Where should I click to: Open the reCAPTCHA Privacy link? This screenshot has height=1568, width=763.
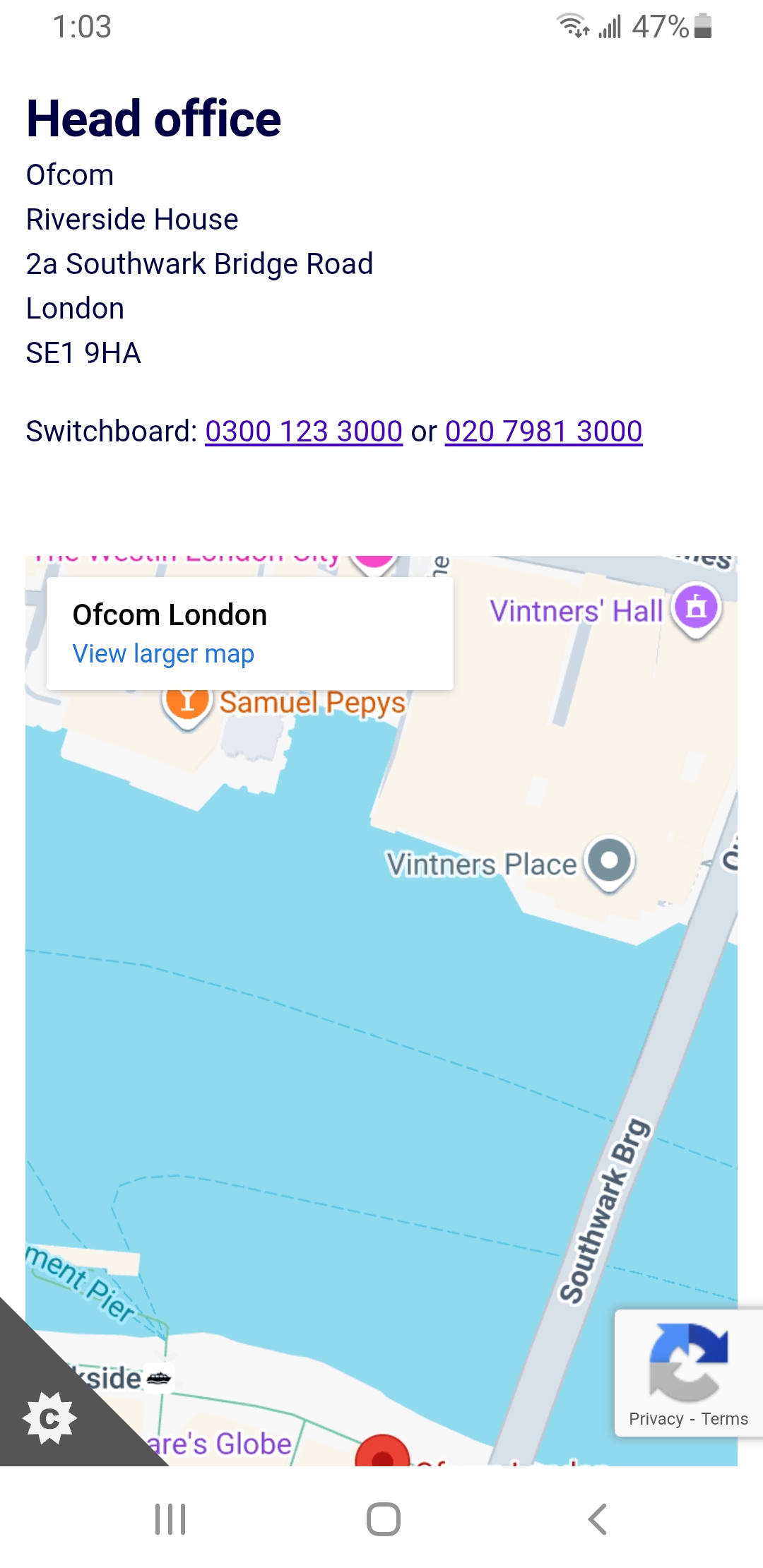pyautogui.click(x=656, y=1419)
